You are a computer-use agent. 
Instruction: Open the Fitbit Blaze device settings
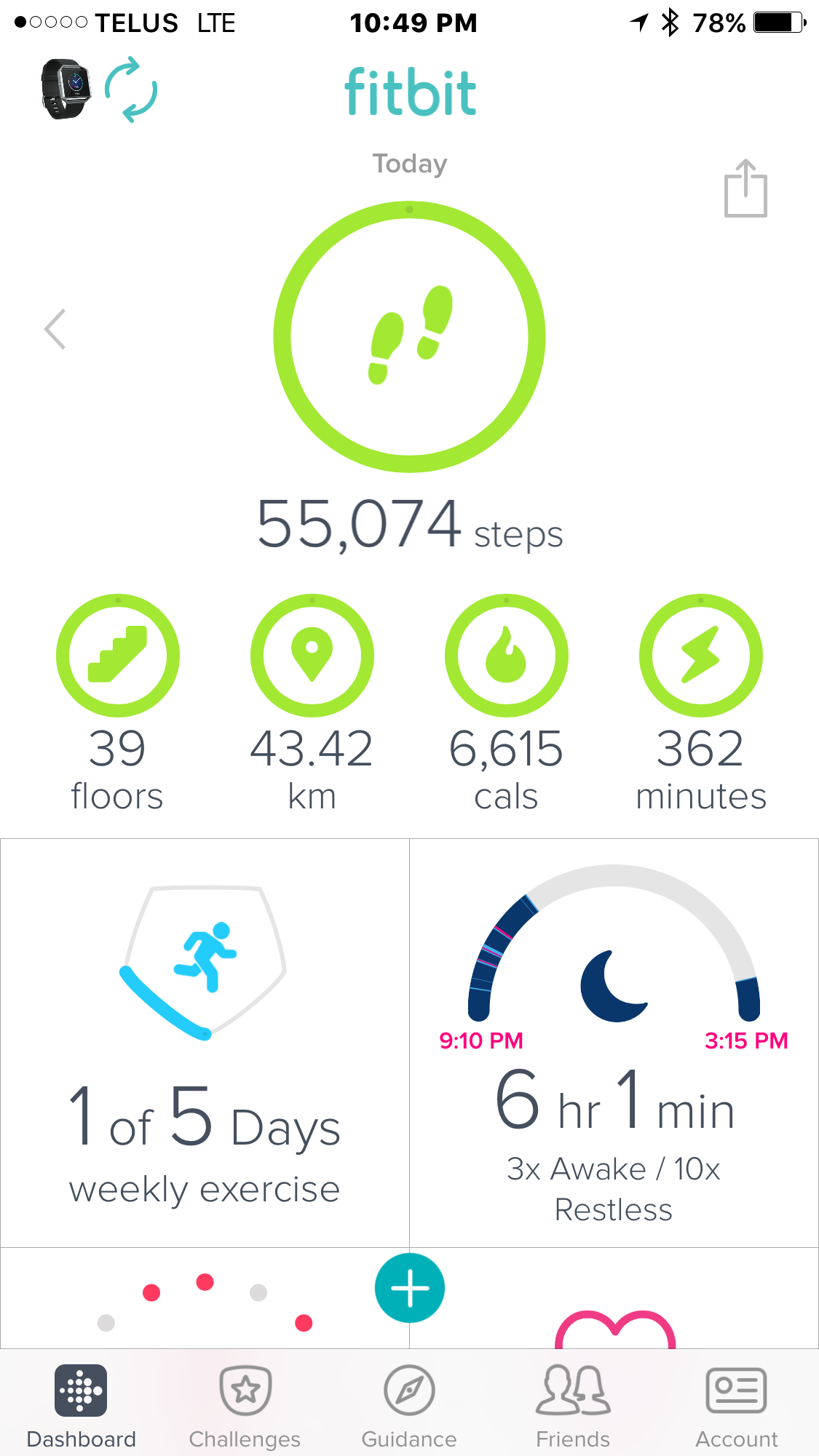66,89
